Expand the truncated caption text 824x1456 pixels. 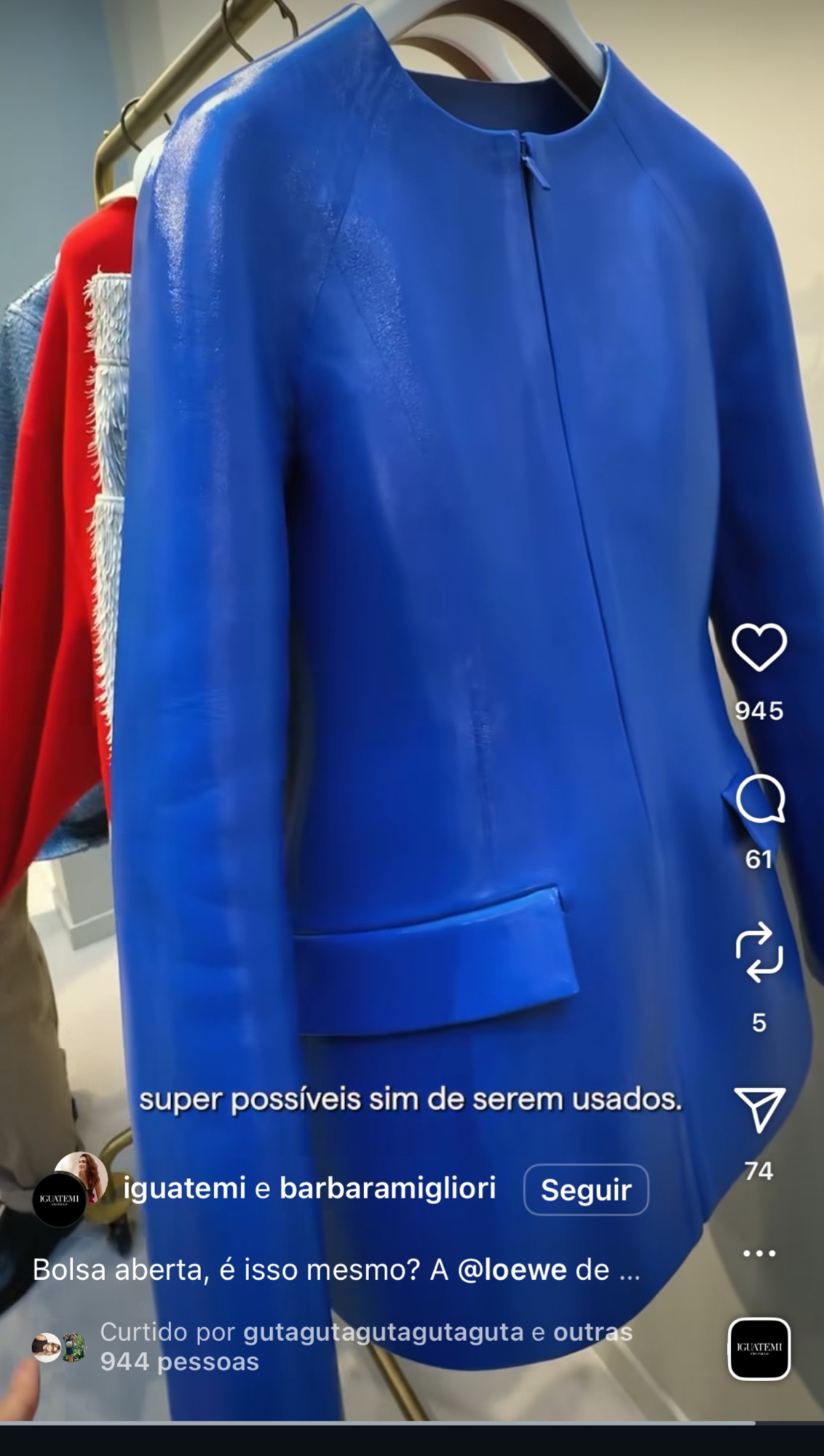[x=628, y=1270]
